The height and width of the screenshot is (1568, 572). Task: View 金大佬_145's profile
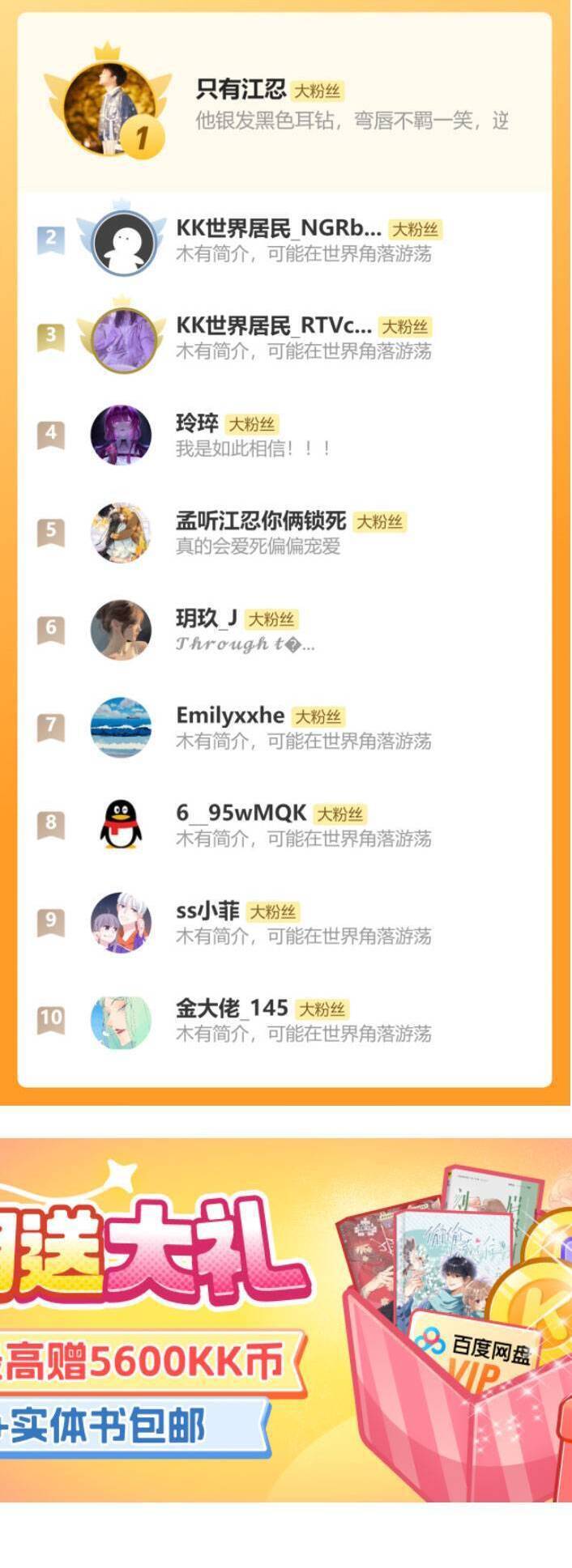click(x=232, y=1008)
